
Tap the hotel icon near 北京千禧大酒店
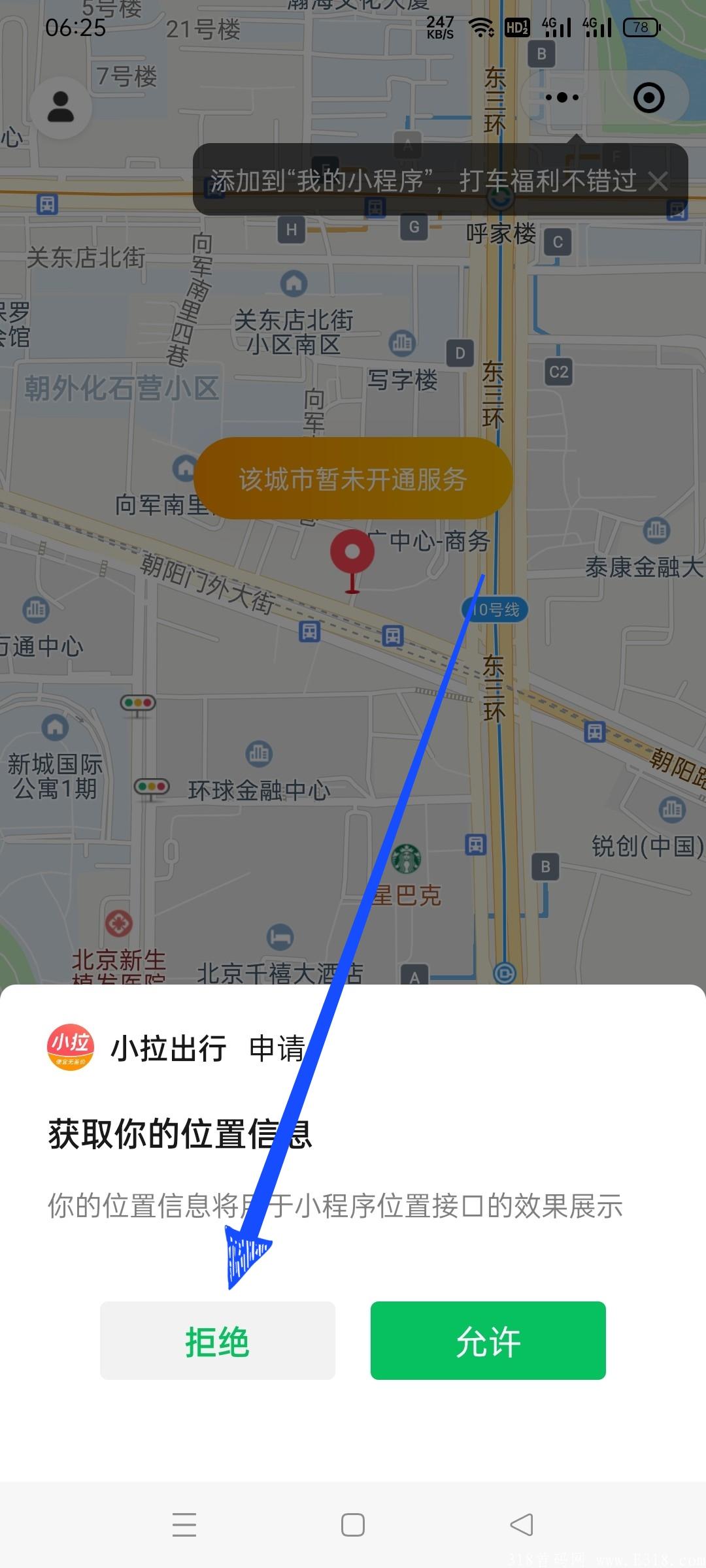(x=279, y=938)
